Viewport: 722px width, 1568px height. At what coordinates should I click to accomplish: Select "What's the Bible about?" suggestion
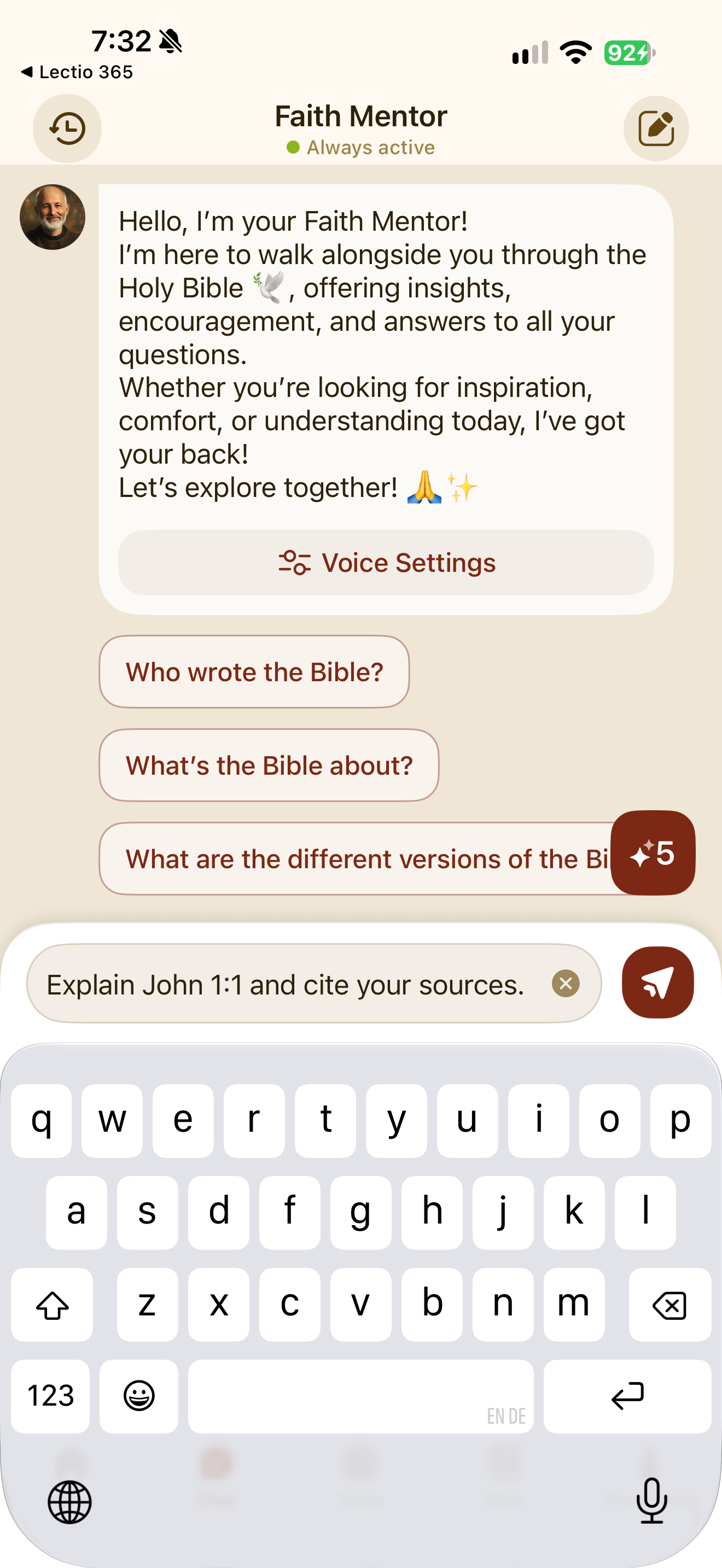269,765
